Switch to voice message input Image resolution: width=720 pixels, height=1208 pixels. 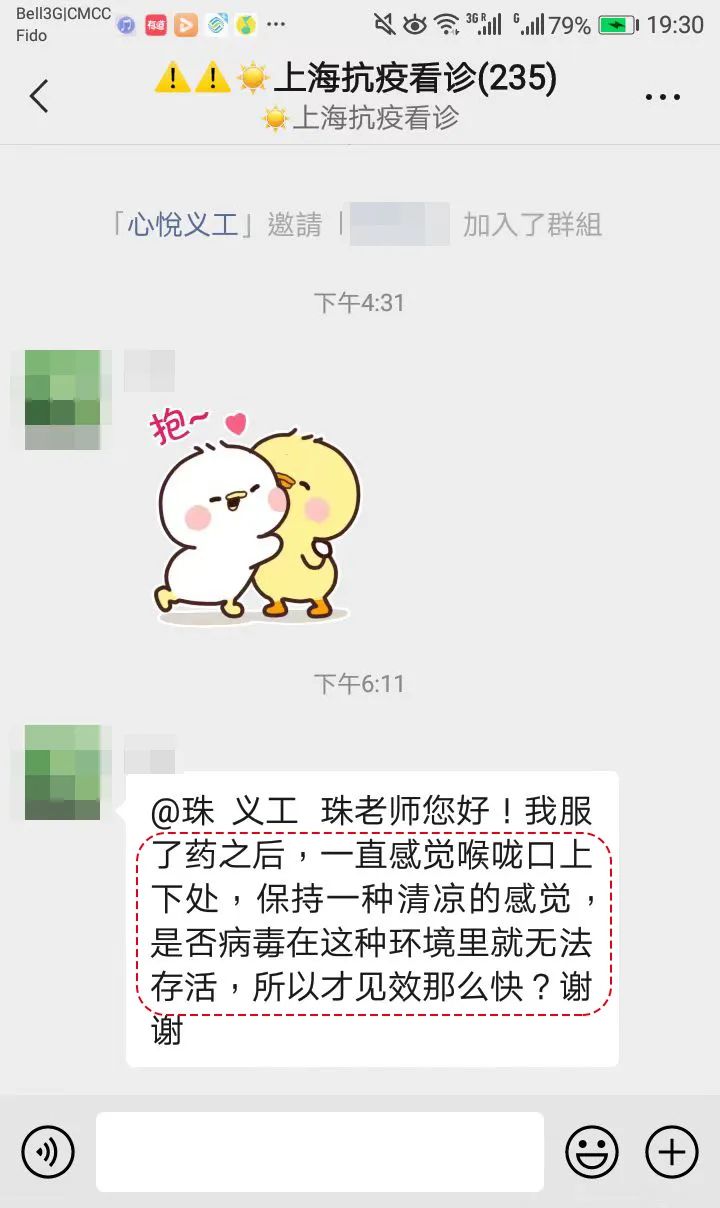click(x=48, y=1152)
